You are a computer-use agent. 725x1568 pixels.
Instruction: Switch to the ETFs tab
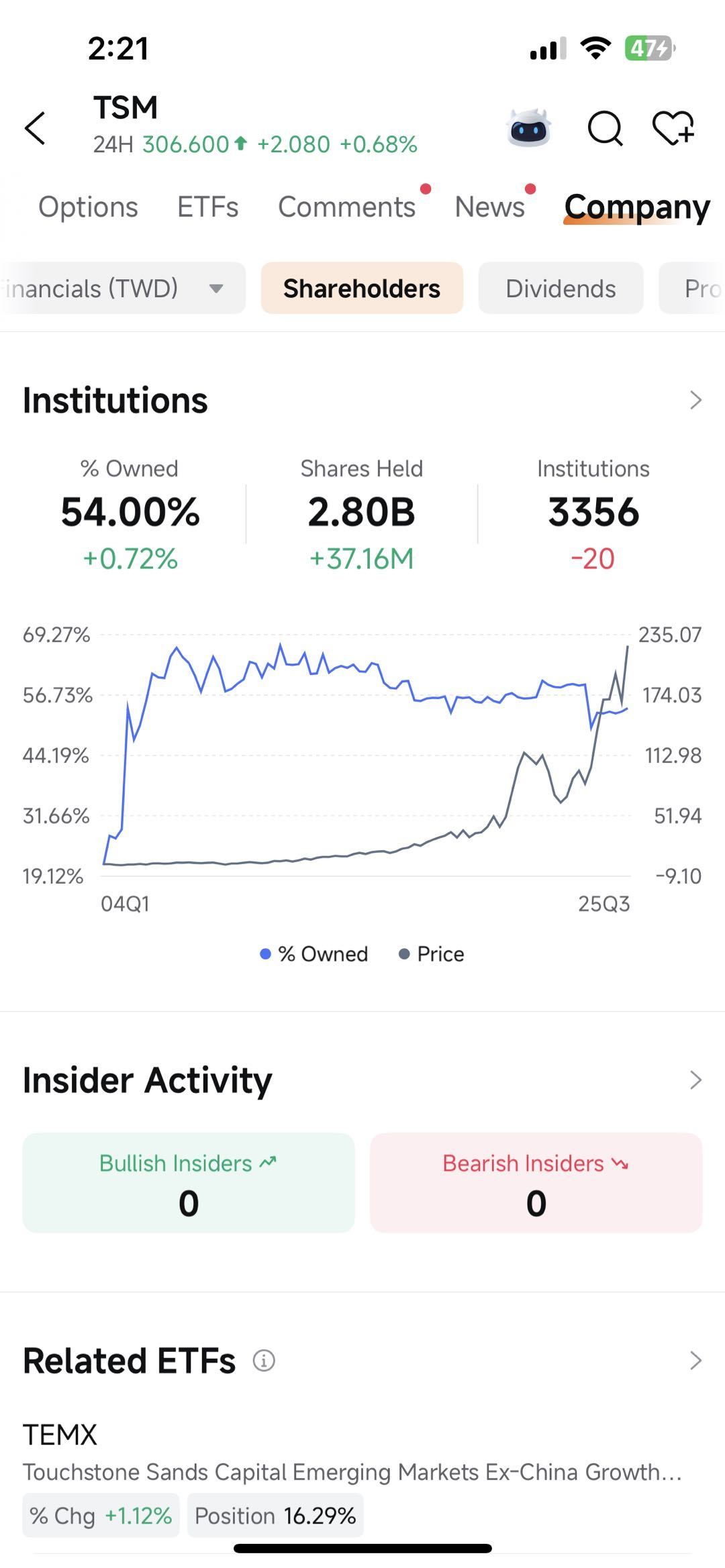pyautogui.click(x=207, y=207)
